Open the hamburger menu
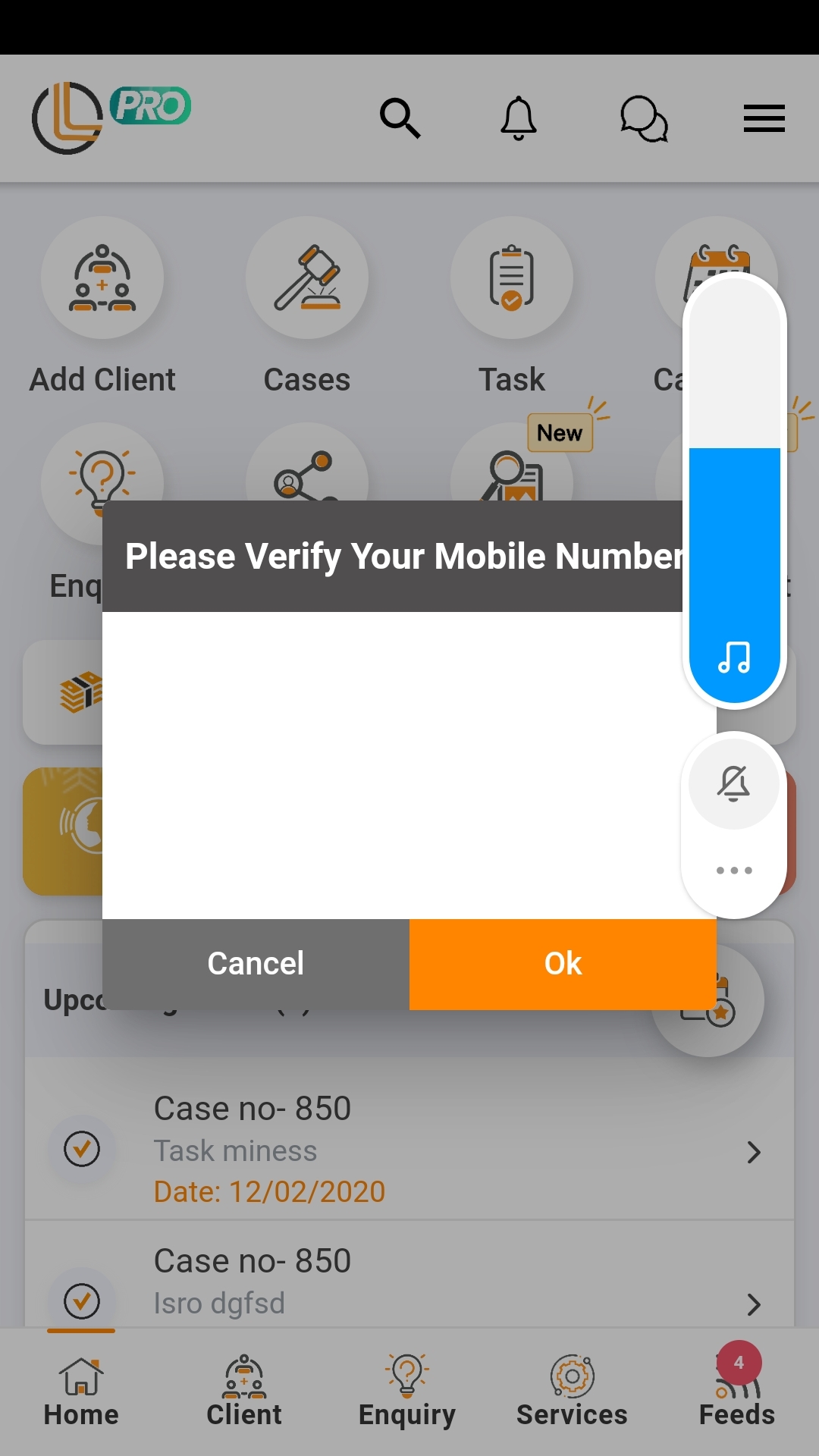The image size is (819, 1456). click(x=764, y=118)
